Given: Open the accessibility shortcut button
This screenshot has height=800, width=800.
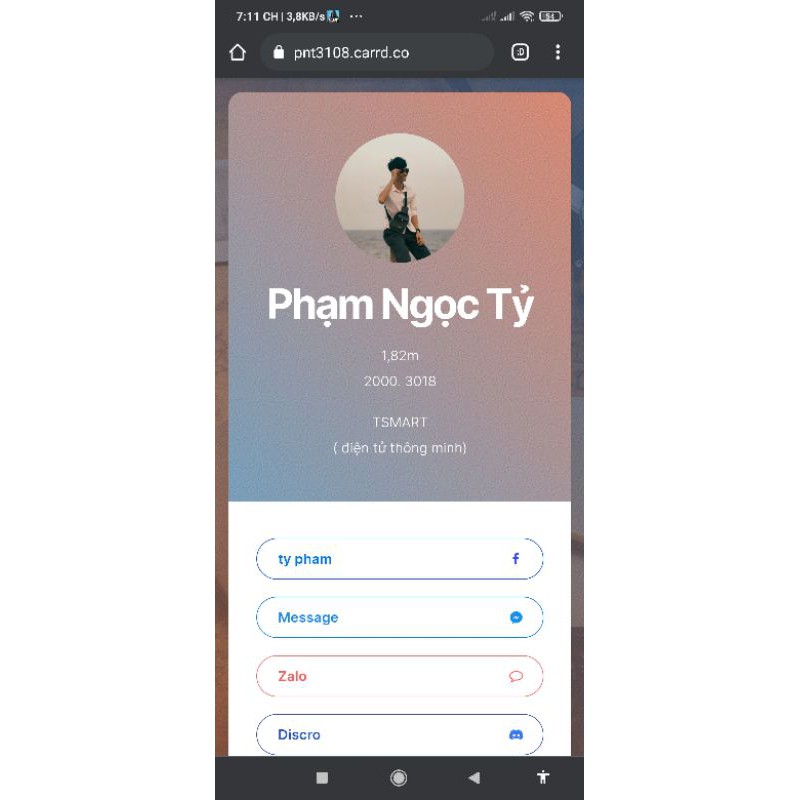Looking at the screenshot, I should pos(543,777).
